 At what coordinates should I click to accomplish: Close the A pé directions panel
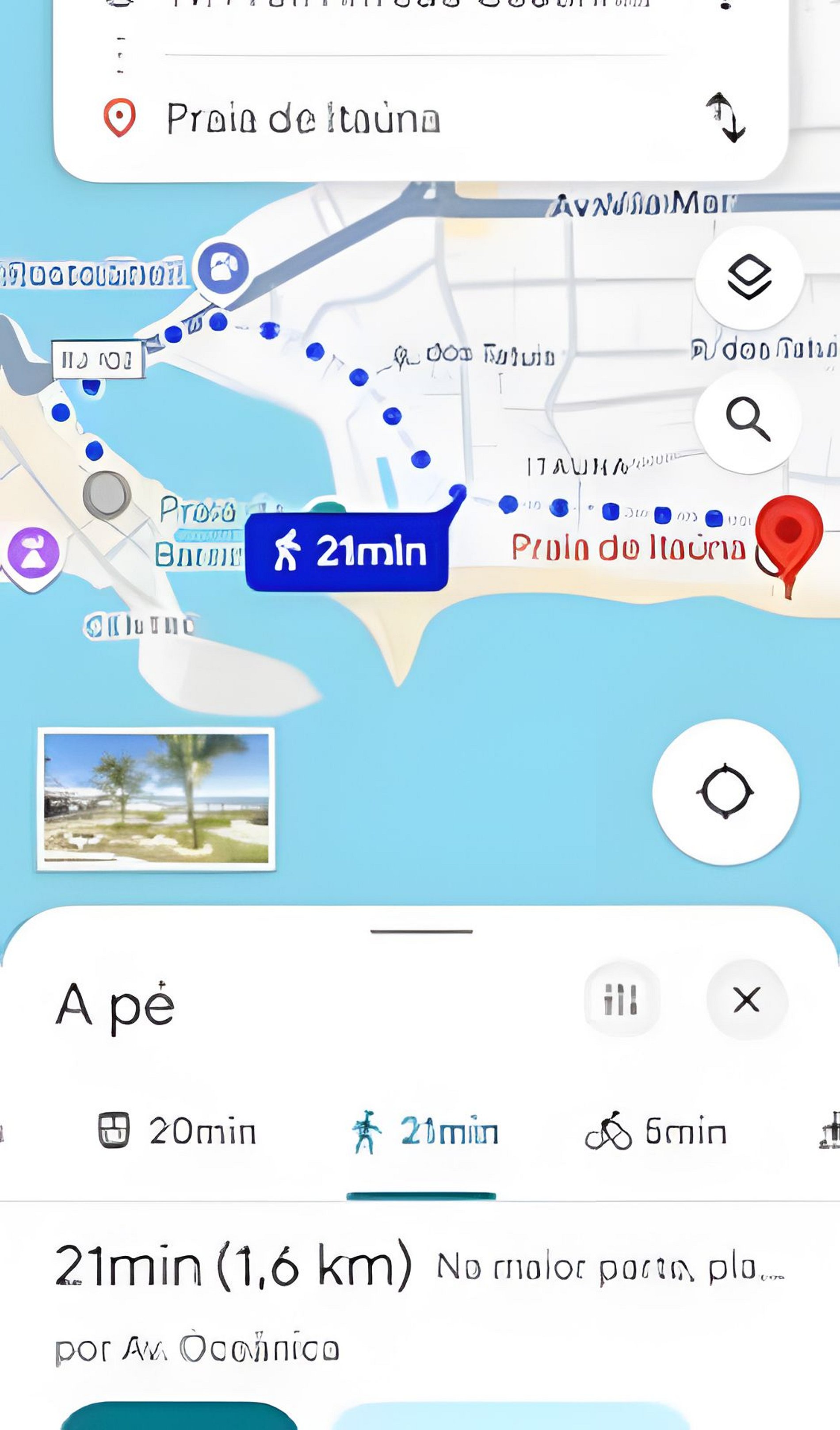(x=746, y=999)
